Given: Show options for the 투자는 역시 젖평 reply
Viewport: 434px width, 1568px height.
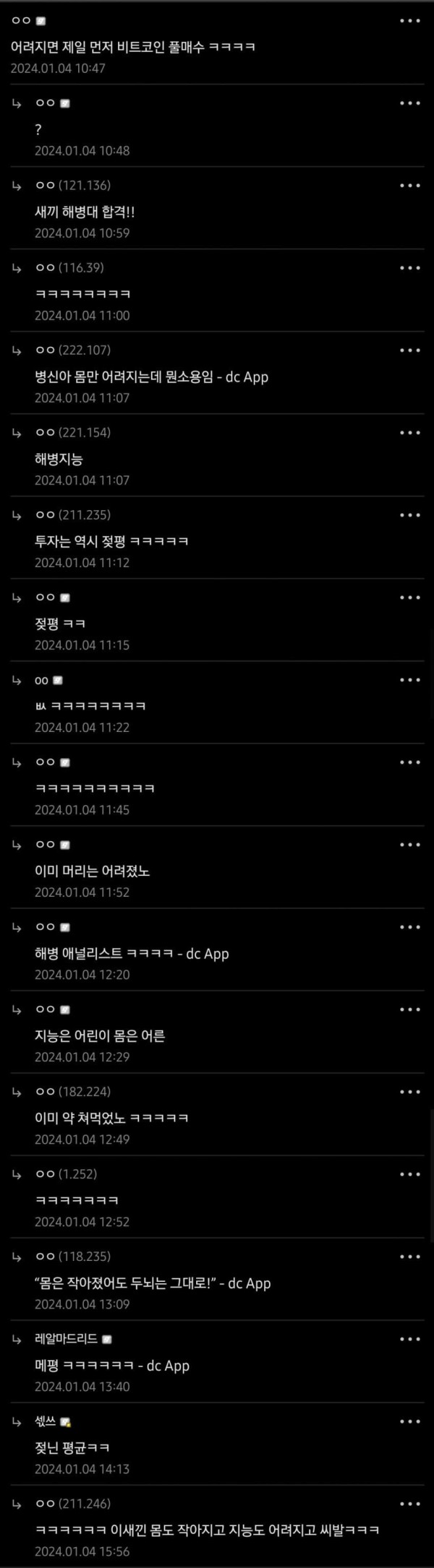Looking at the screenshot, I should click(x=409, y=515).
